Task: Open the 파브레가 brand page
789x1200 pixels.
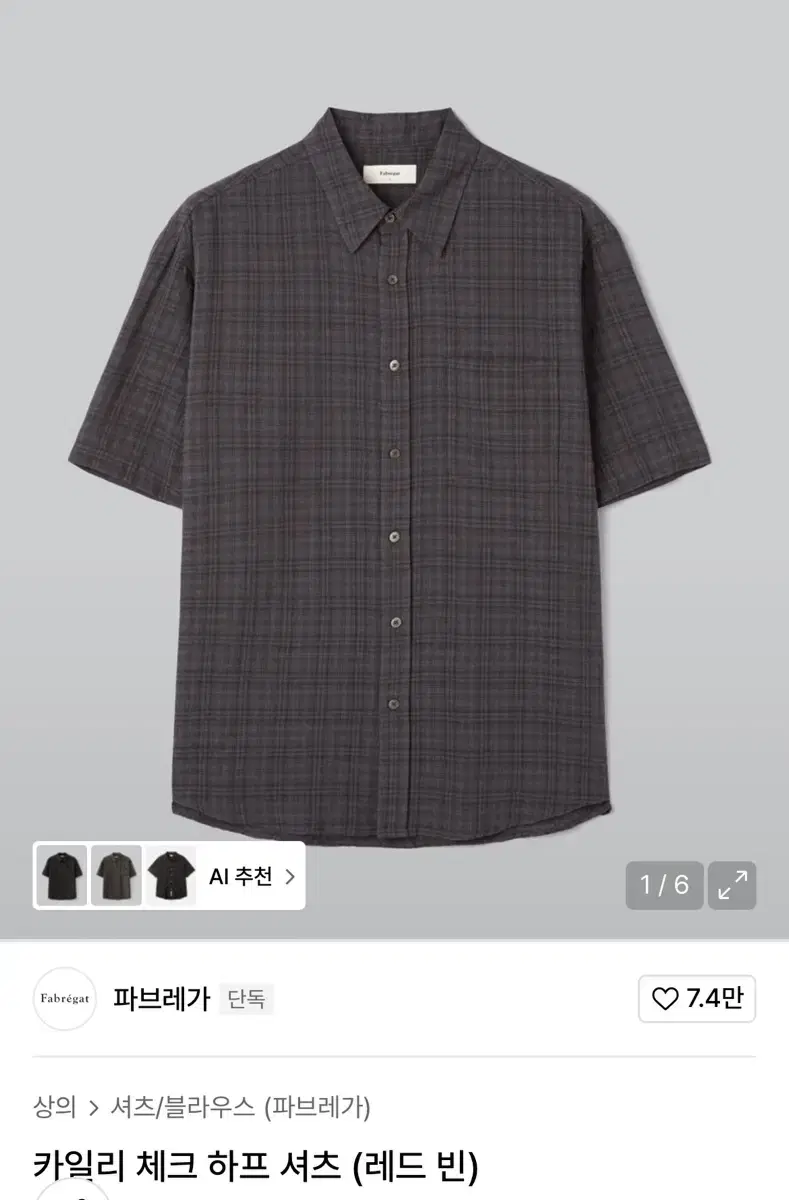Action: point(163,999)
